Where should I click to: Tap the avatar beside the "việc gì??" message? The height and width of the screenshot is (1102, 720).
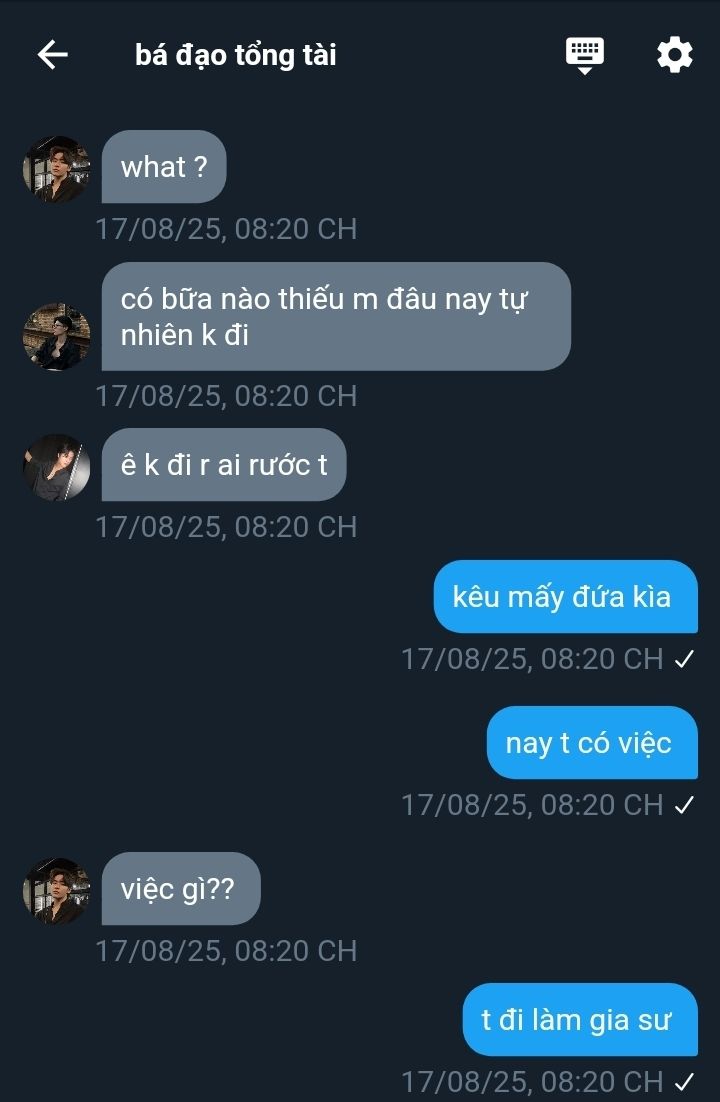(56, 890)
